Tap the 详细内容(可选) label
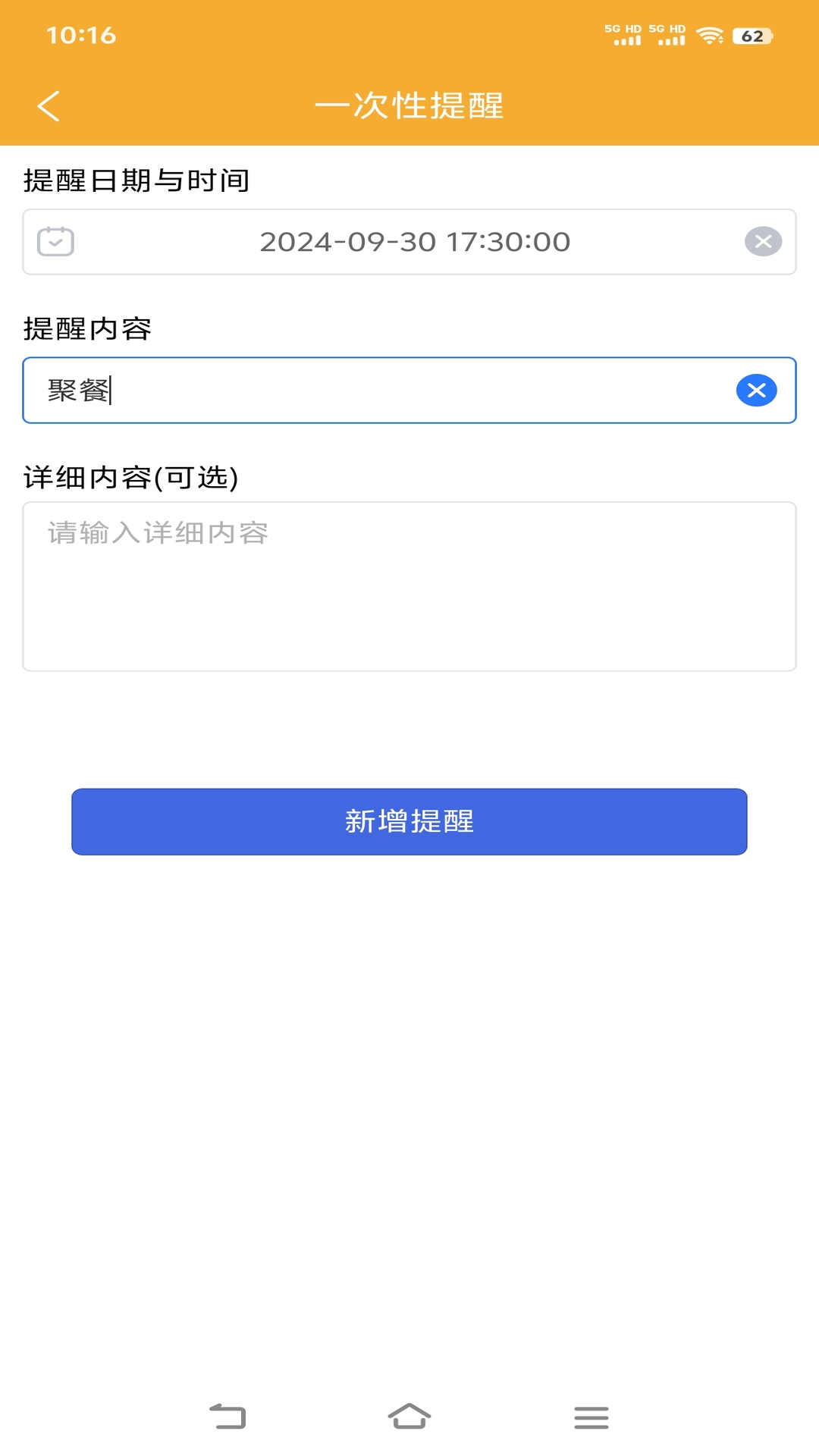This screenshot has width=819, height=1456. [130, 478]
